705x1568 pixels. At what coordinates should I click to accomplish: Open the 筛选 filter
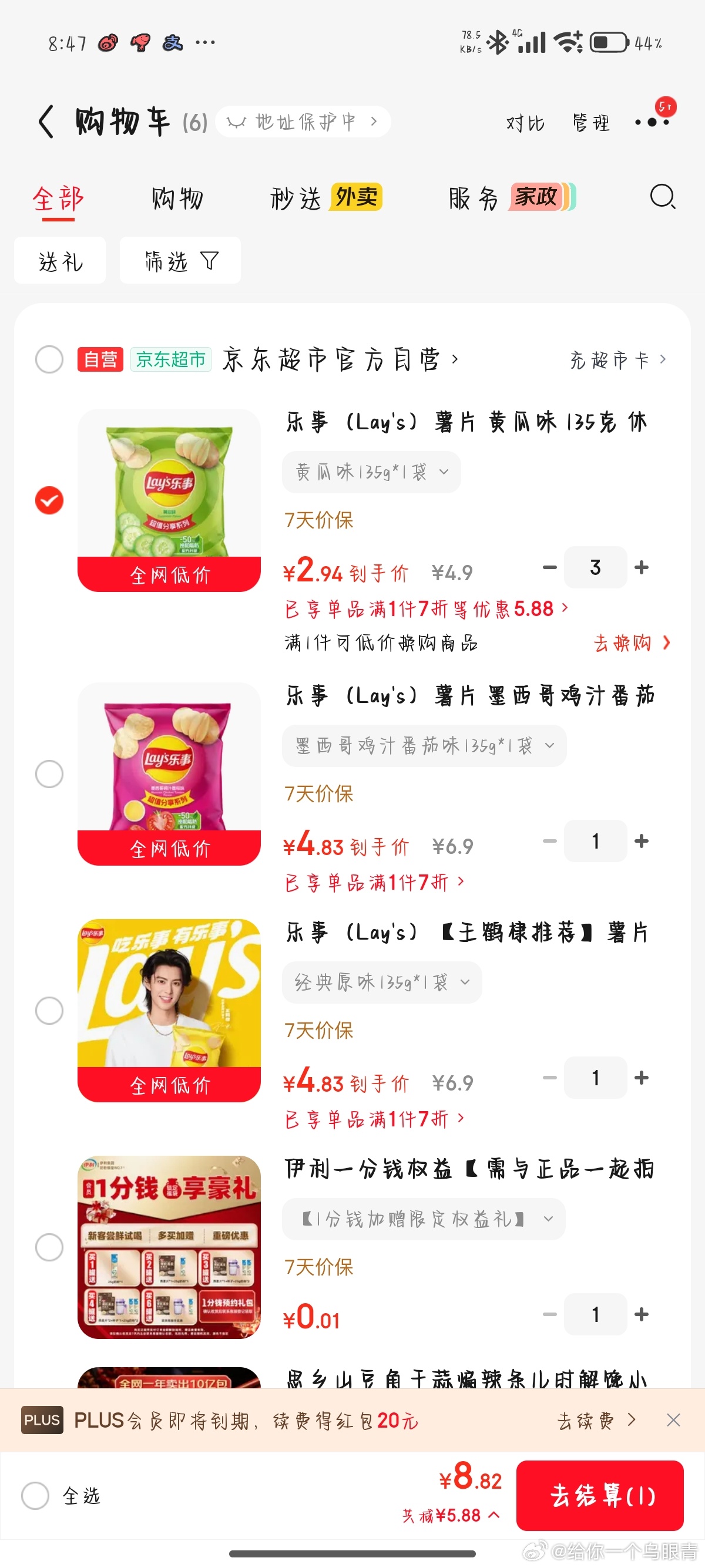(x=180, y=261)
